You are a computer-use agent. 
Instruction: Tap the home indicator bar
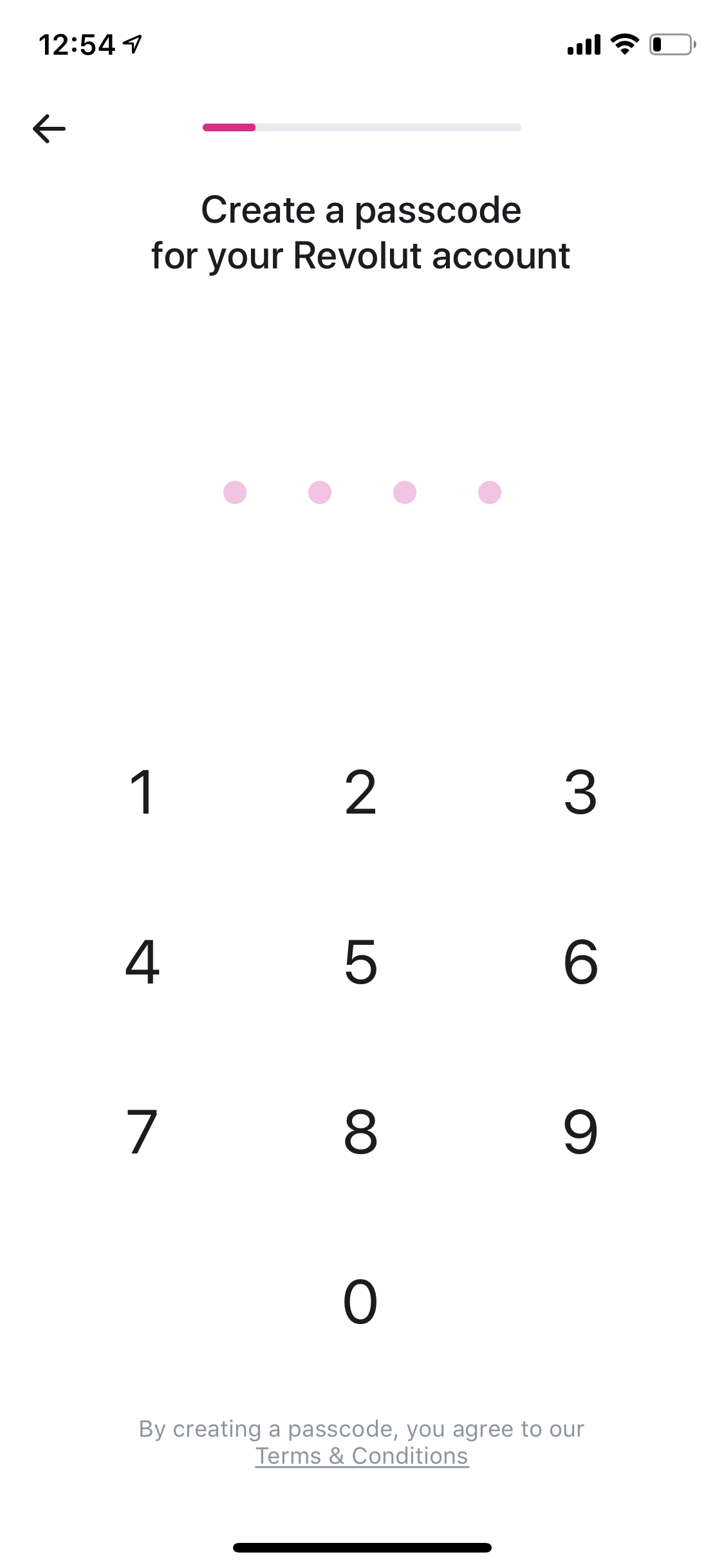click(362, 1547)
